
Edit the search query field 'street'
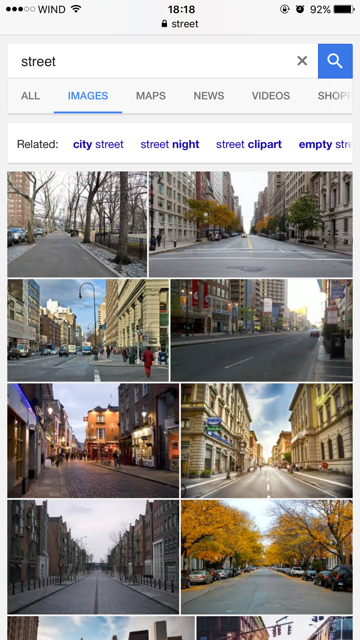click(x=155, y=61)
